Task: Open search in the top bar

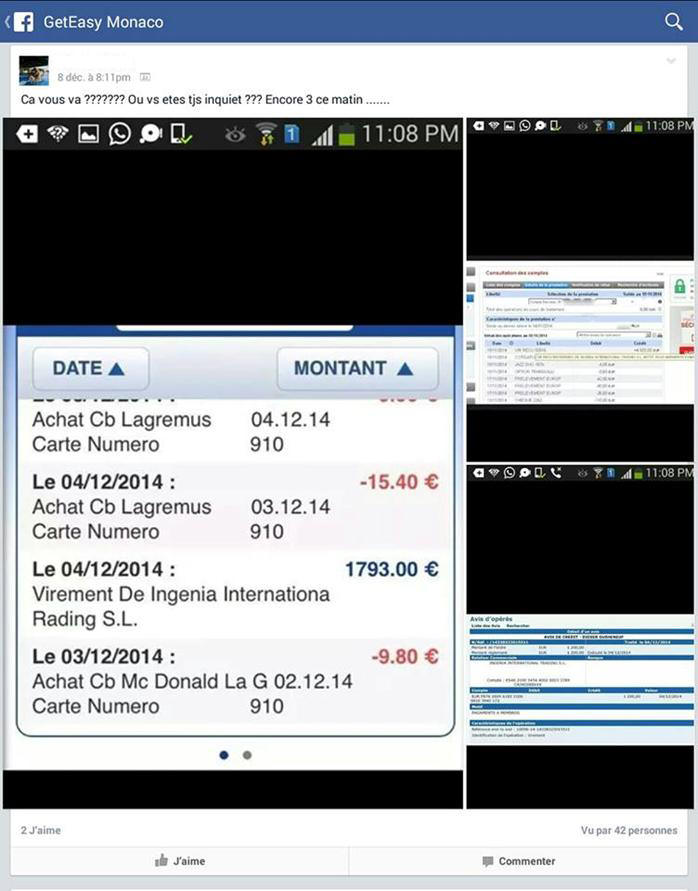Action: (674, 21)
